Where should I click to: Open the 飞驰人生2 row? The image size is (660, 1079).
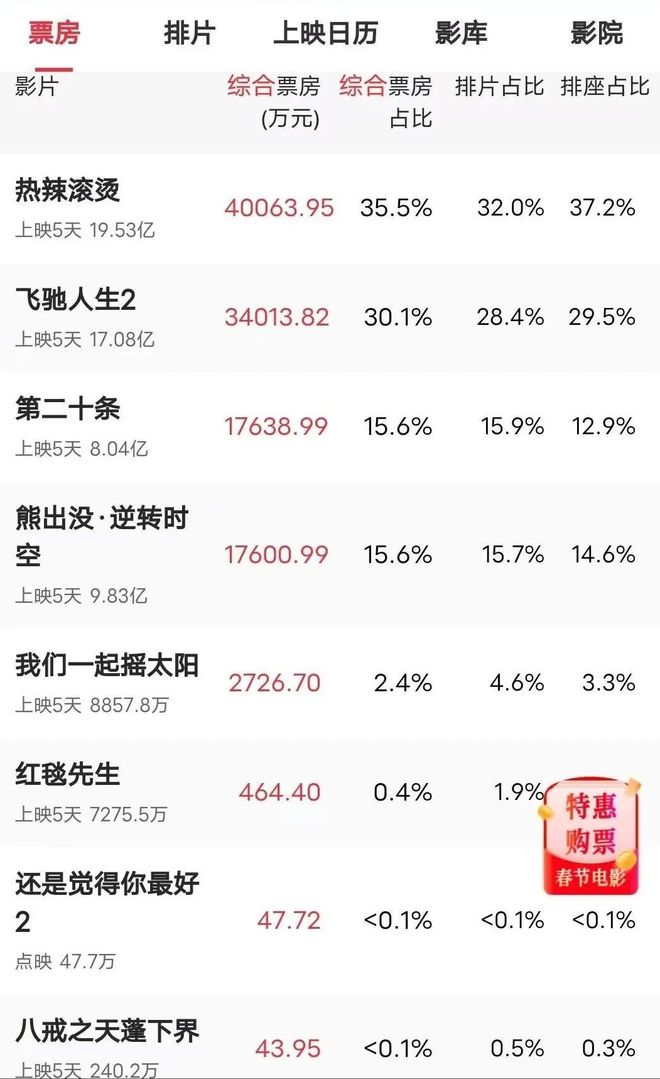[x=330, y=317]
